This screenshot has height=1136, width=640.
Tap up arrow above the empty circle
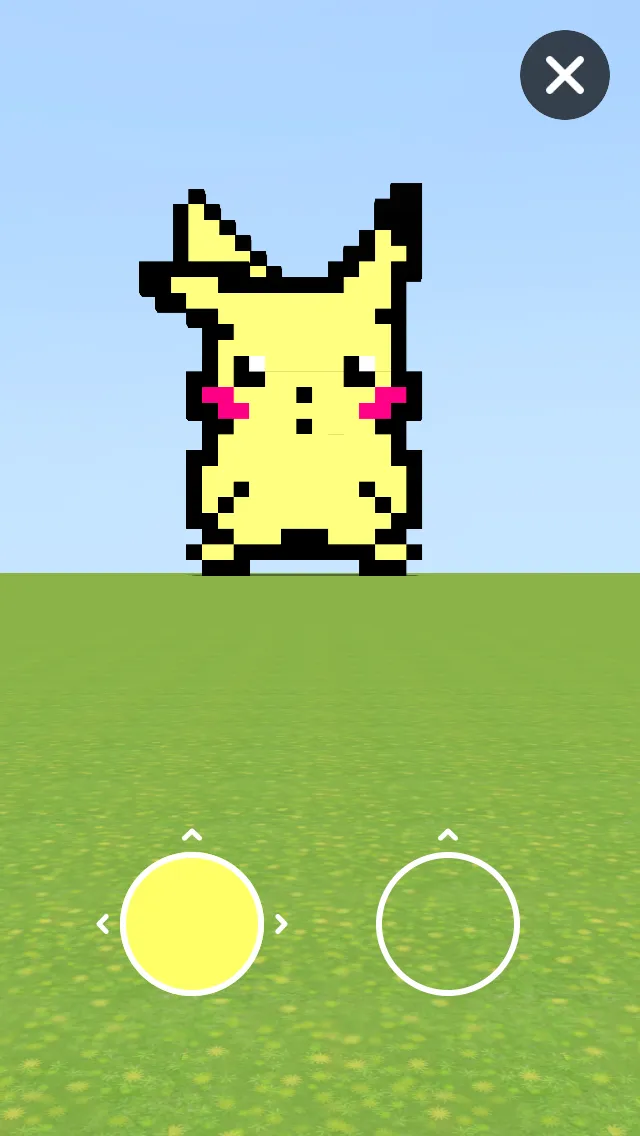(x=448, y=835)
